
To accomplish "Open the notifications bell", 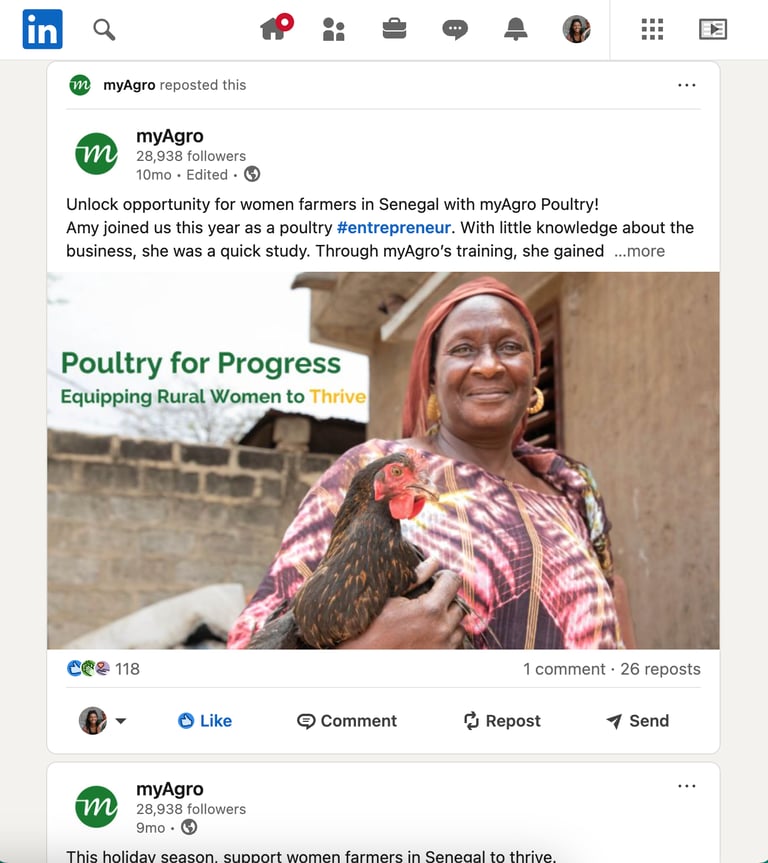I will pyautogui.click(x=516, y=30).
